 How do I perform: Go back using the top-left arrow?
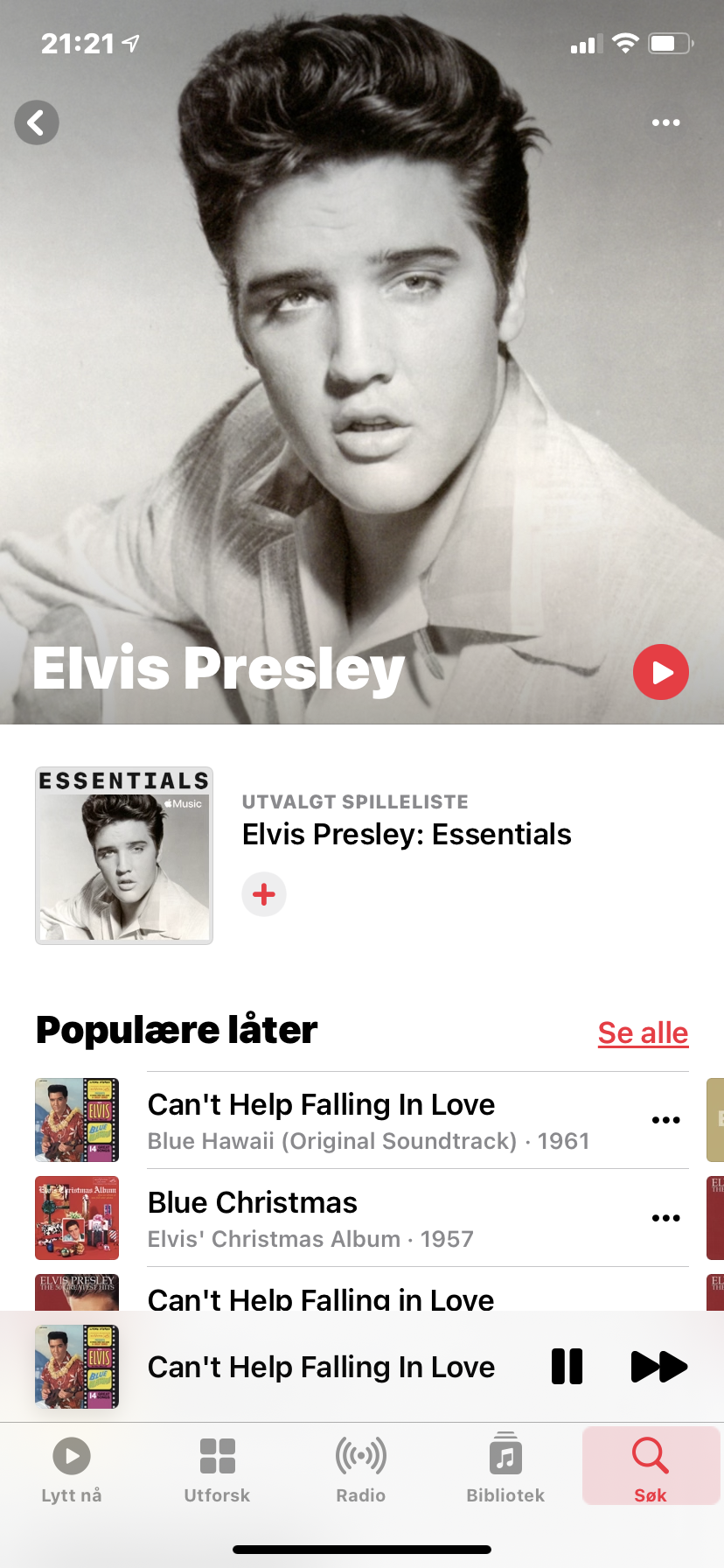pos(37,122)
